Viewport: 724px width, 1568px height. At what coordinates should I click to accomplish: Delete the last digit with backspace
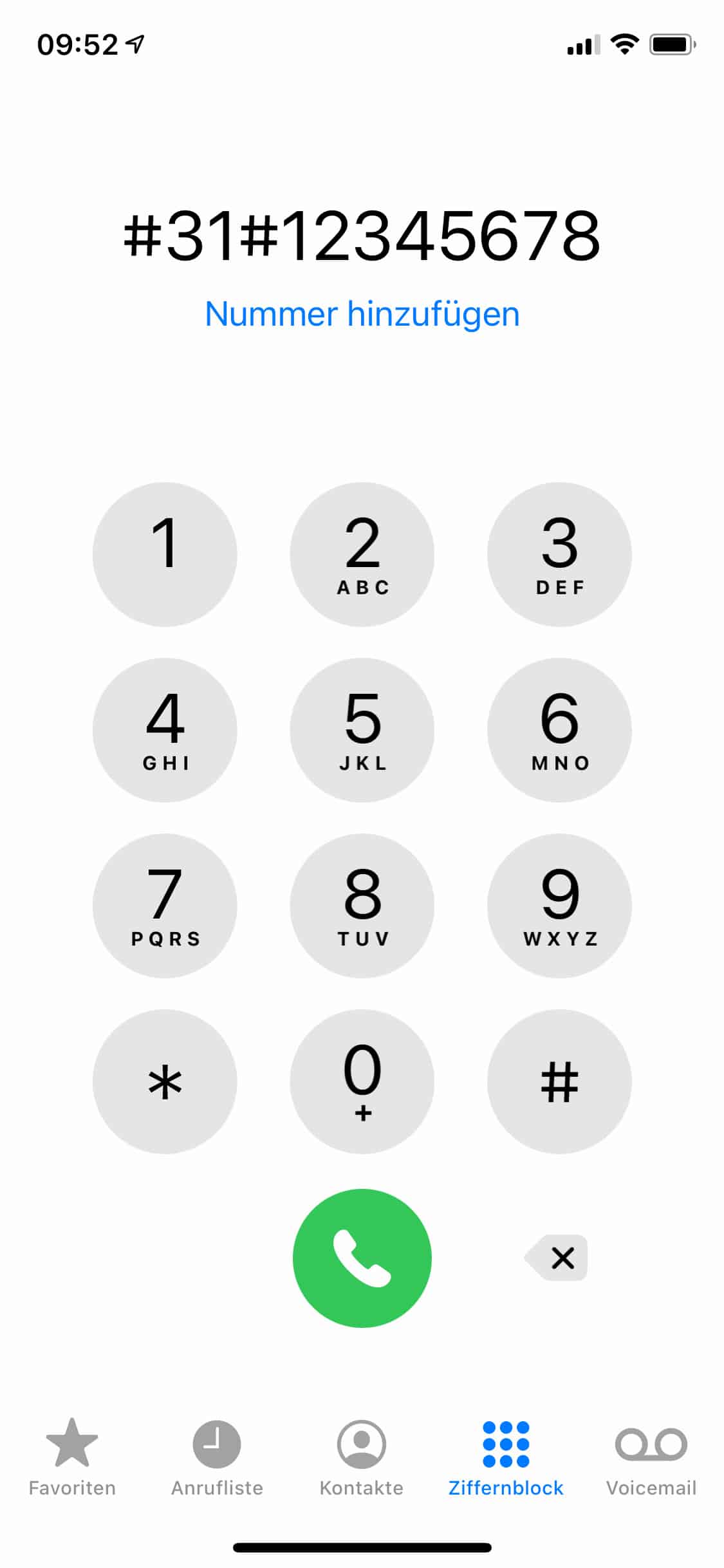557,1257
